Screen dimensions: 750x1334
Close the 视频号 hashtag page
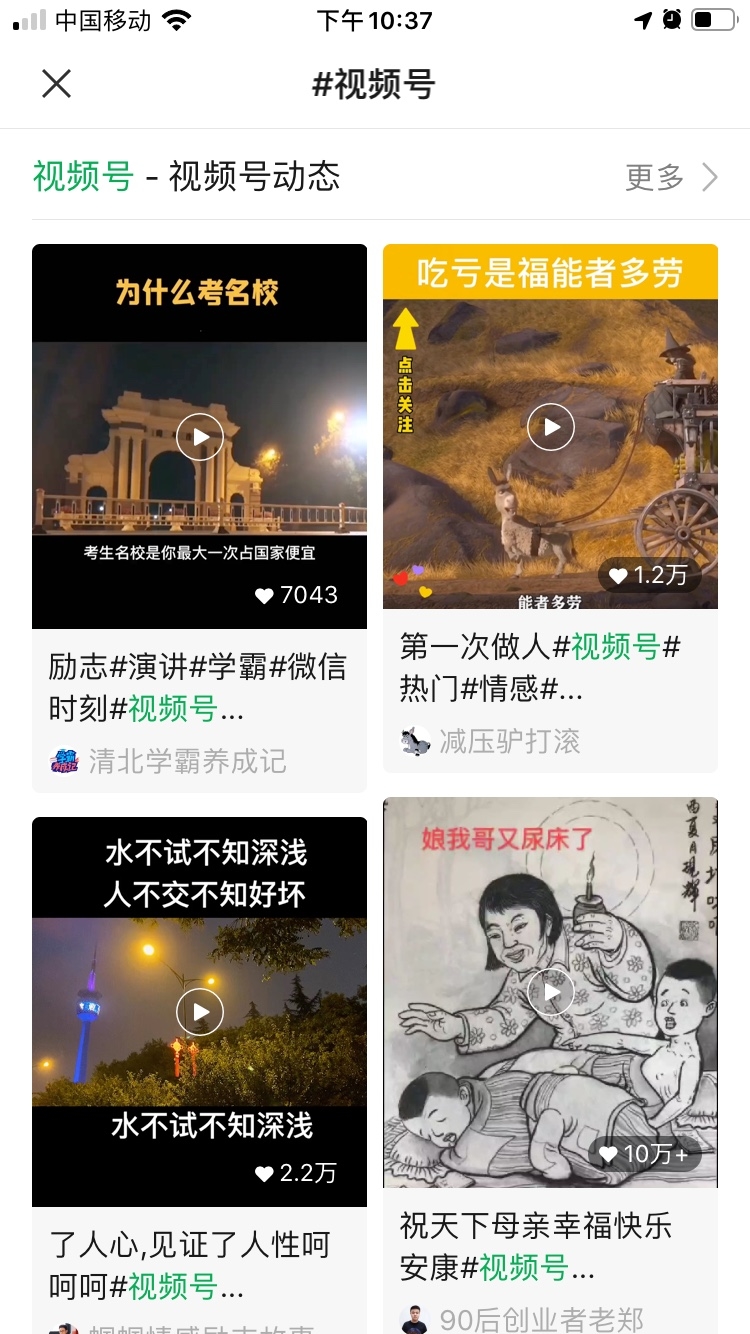56,84
